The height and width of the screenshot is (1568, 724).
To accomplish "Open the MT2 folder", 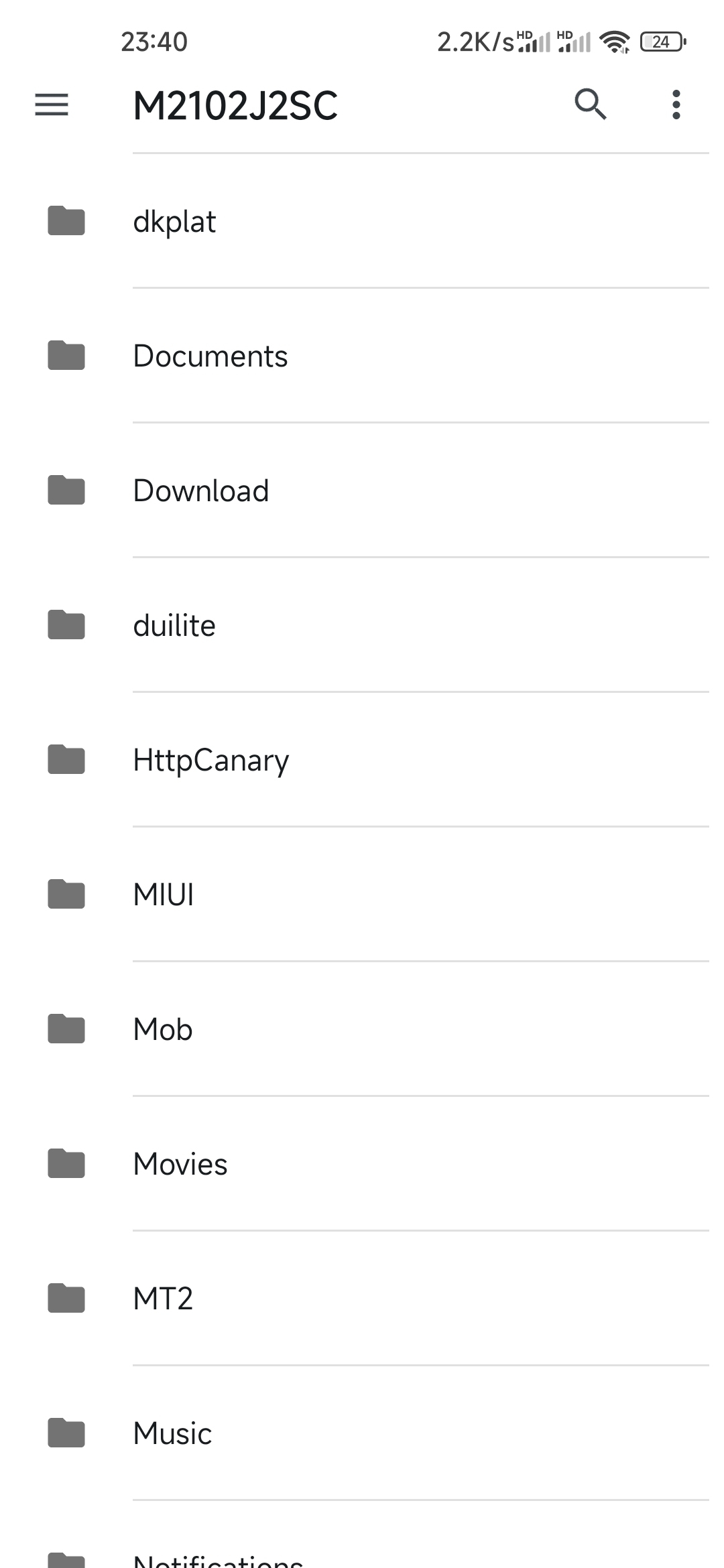I will [362, 1299].
